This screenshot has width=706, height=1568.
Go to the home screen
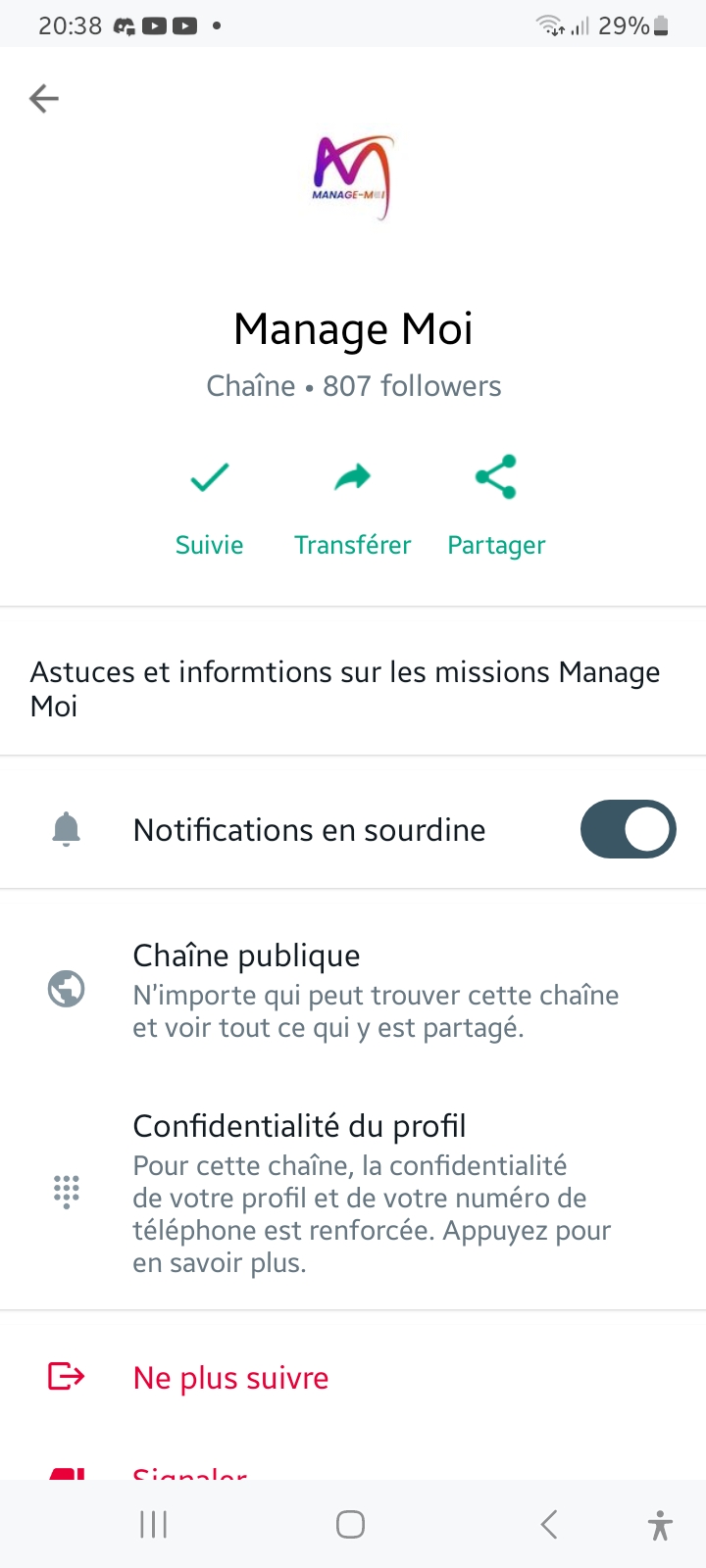tap(350, 1524)
